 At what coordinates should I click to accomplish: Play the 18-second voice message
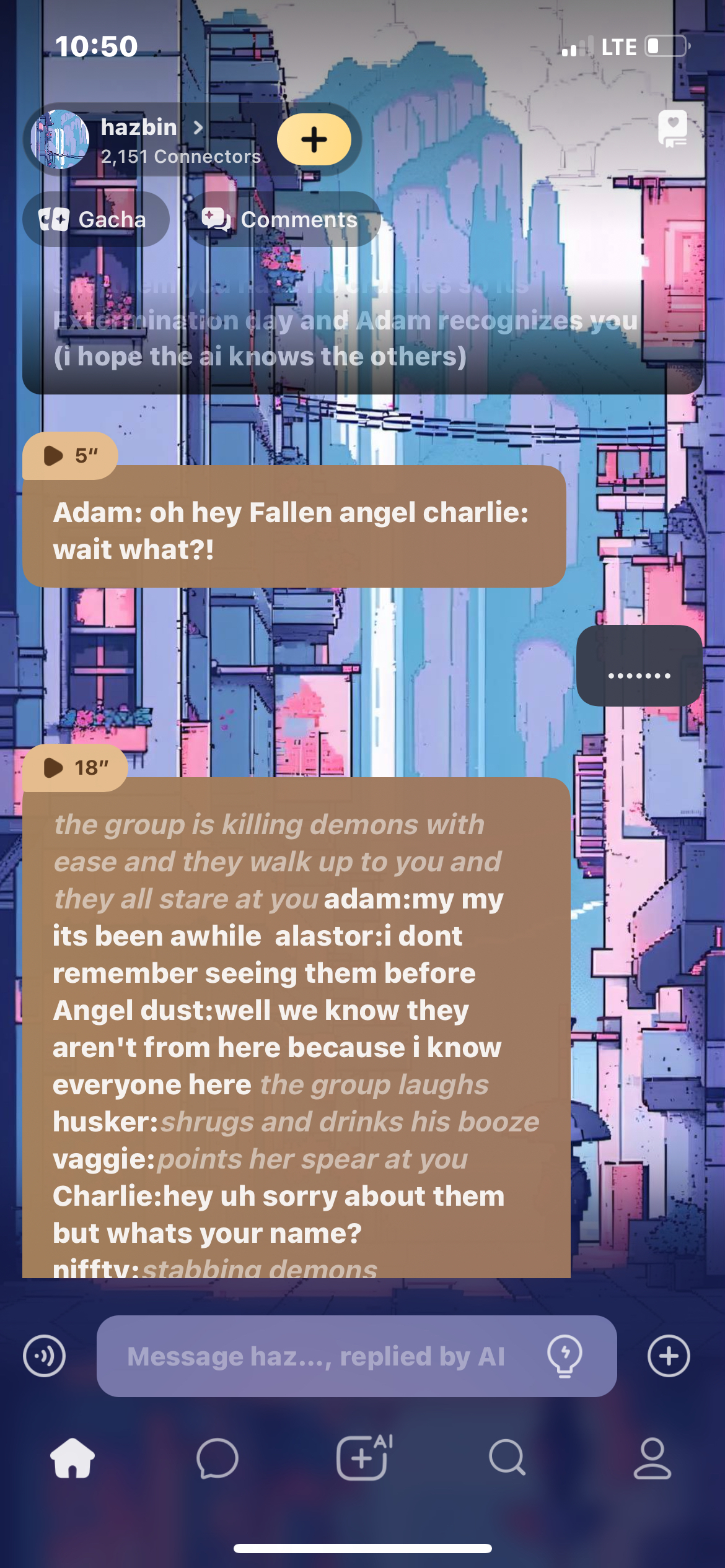(x=74, y=768)
